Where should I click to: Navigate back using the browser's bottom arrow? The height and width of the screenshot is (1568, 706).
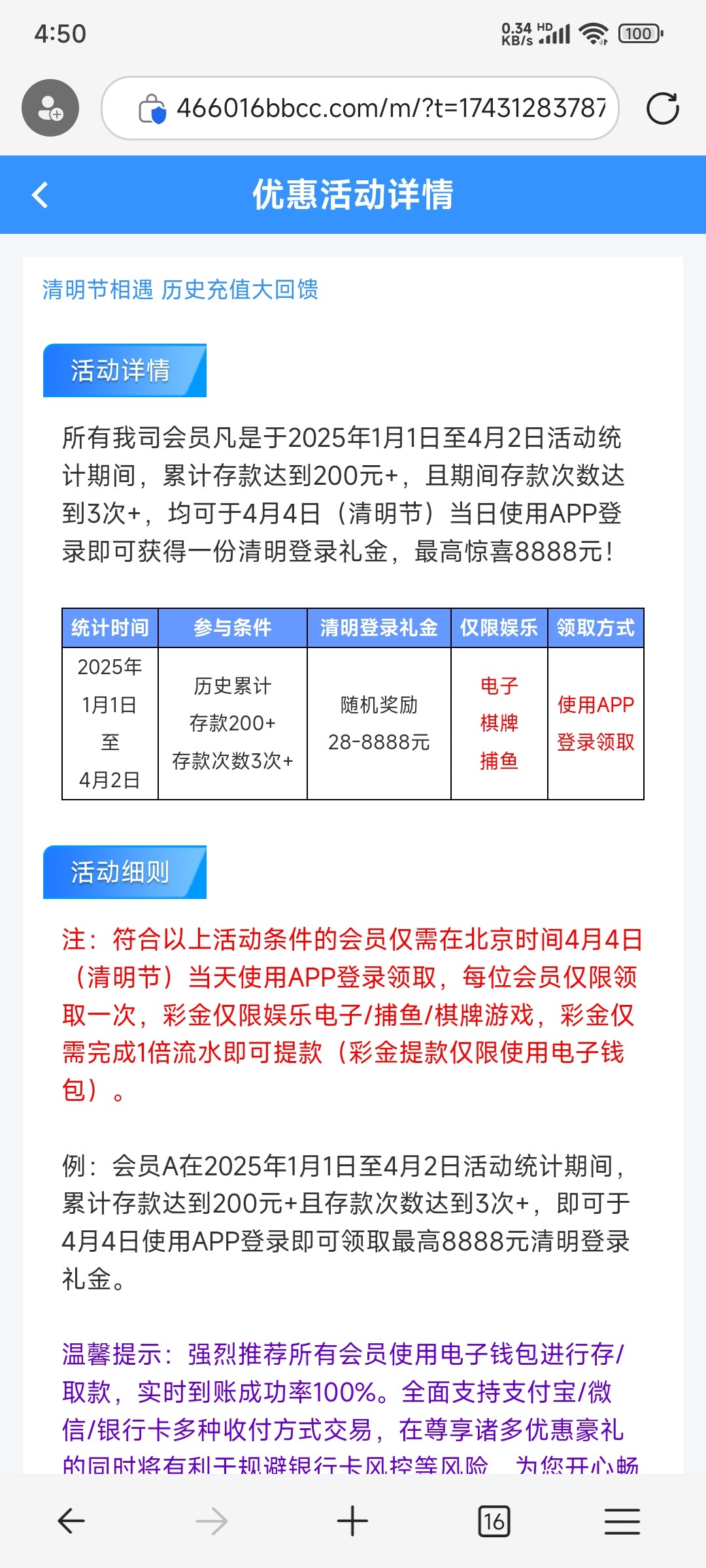(71, 1521)
